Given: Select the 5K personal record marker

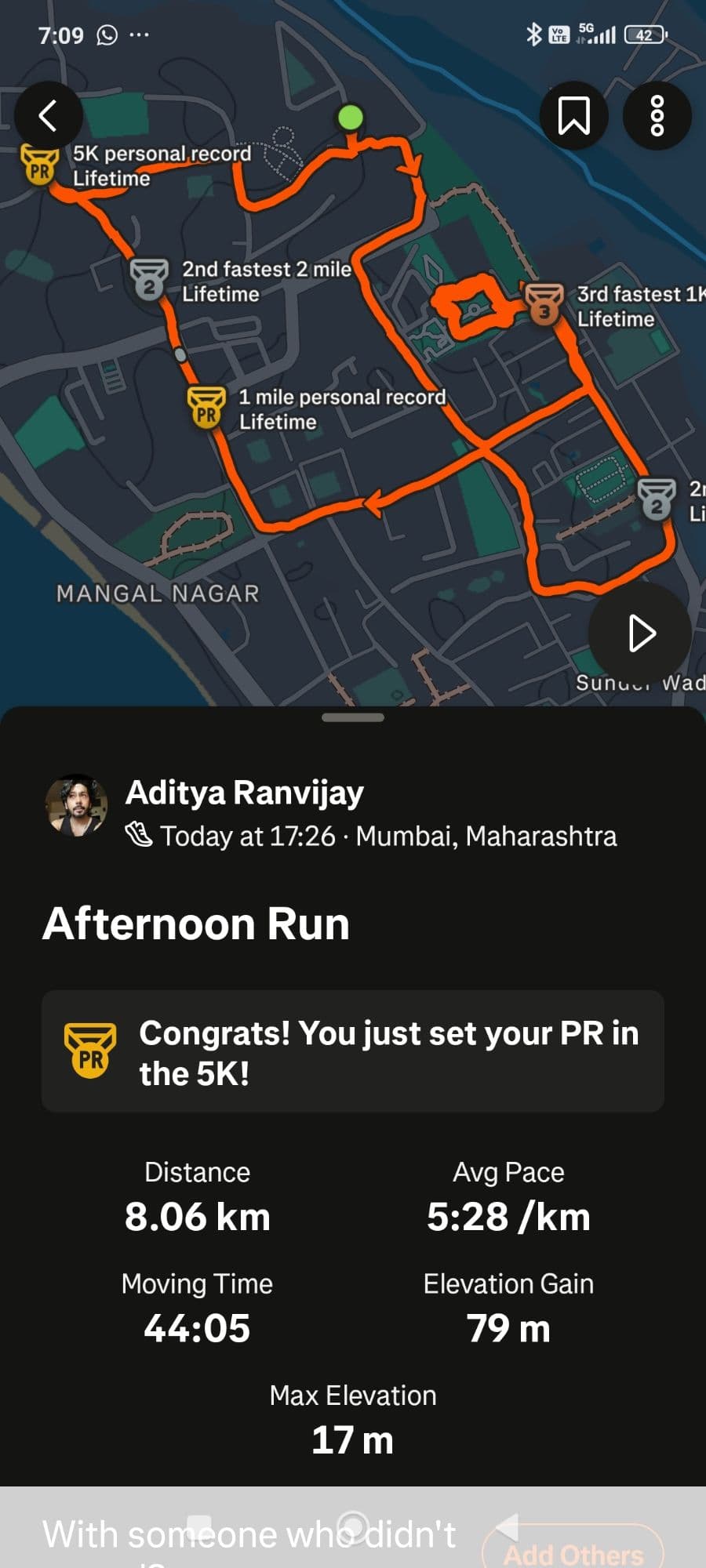Looking at the screenshot, I should coord(39,163).
